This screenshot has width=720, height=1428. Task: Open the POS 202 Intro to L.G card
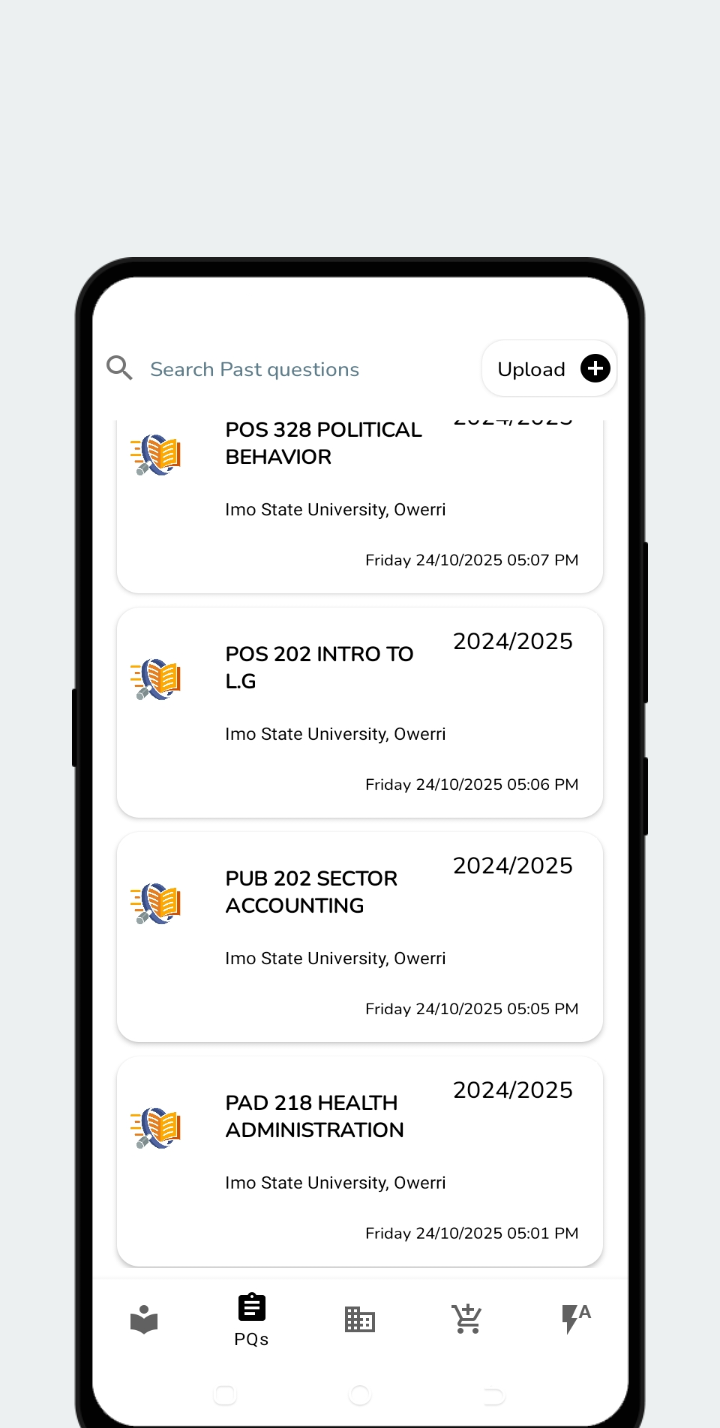pyautogui.click(x=360, y=712)
